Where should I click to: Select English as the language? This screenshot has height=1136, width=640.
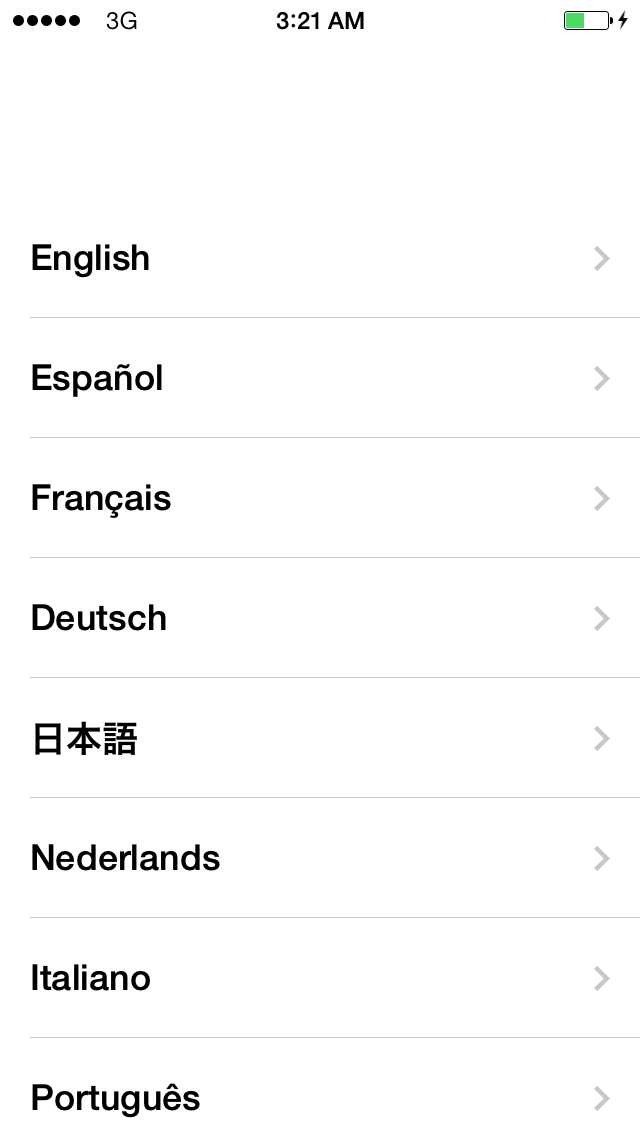320,258
